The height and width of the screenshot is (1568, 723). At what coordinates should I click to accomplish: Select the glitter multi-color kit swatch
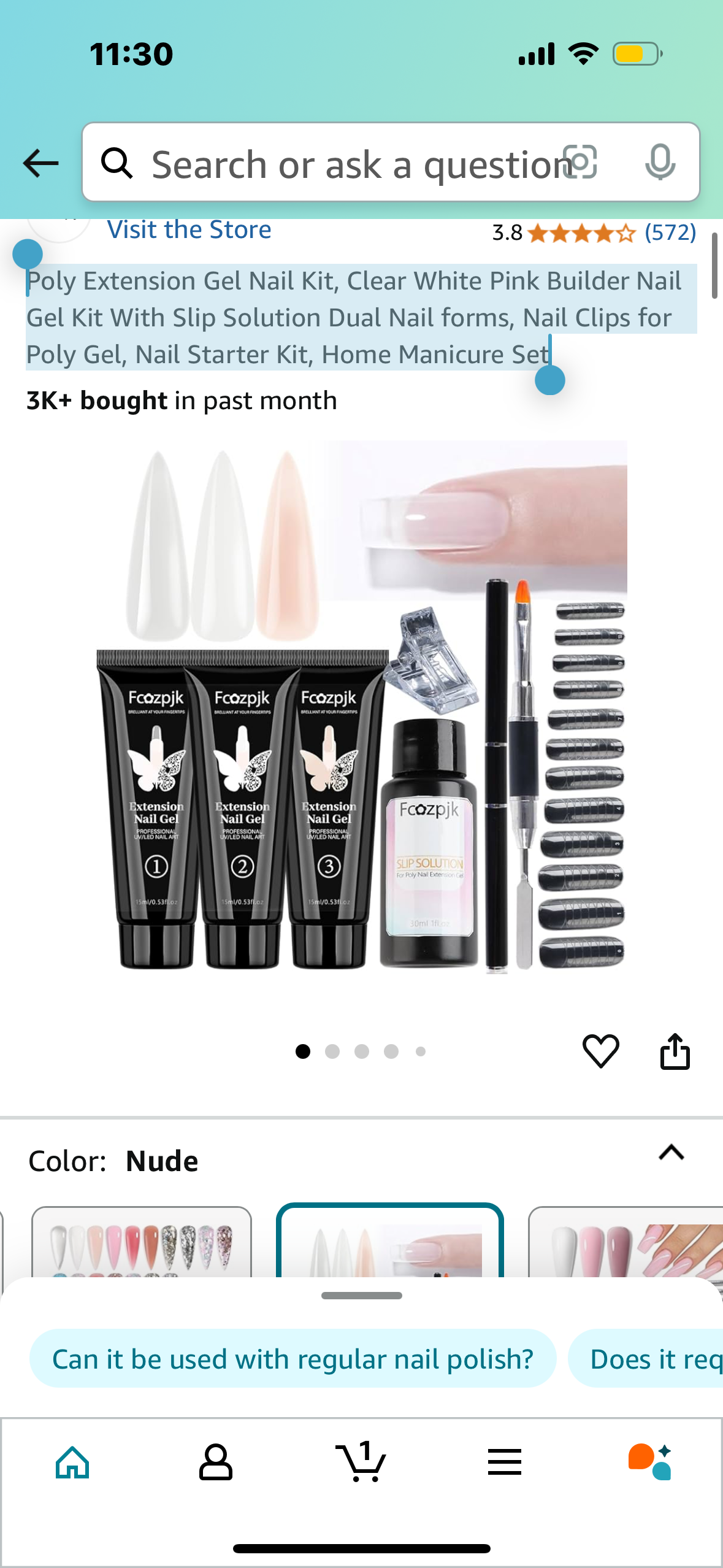142,1242
